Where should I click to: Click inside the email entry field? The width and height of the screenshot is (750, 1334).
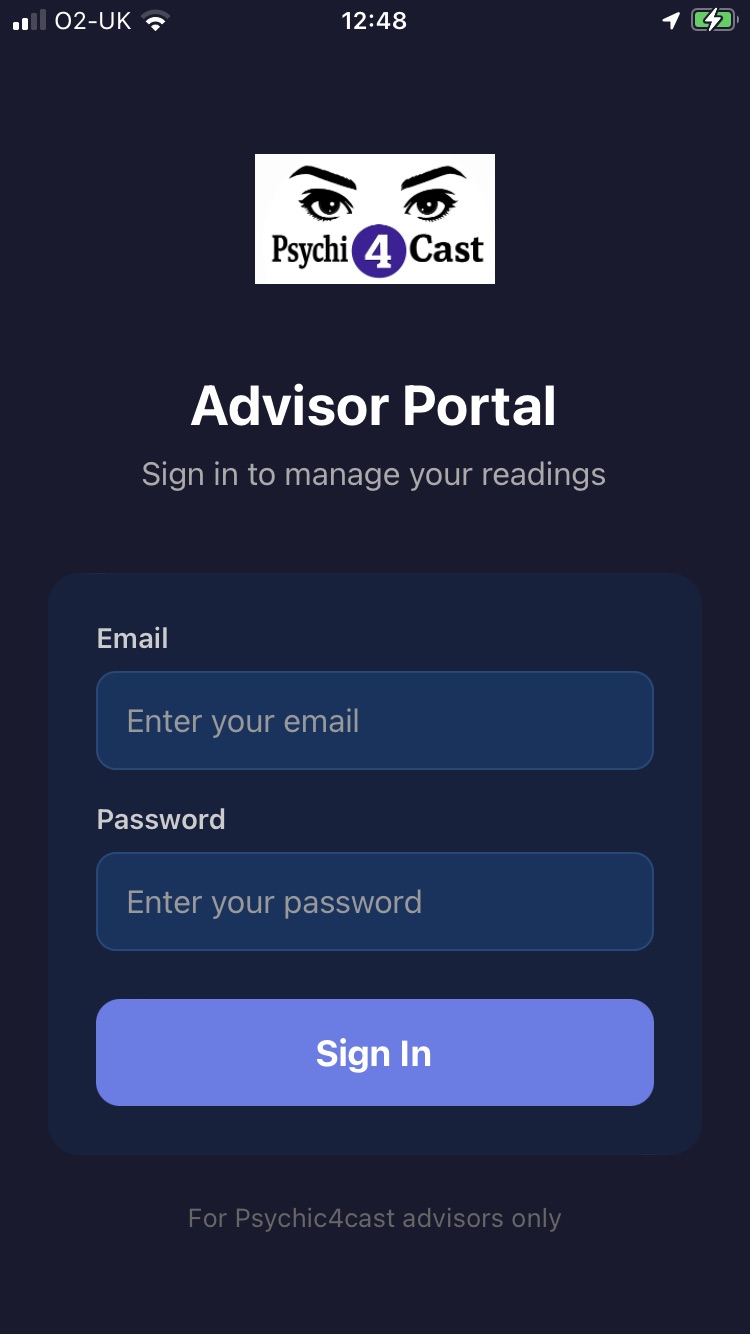tap(374, 720)
